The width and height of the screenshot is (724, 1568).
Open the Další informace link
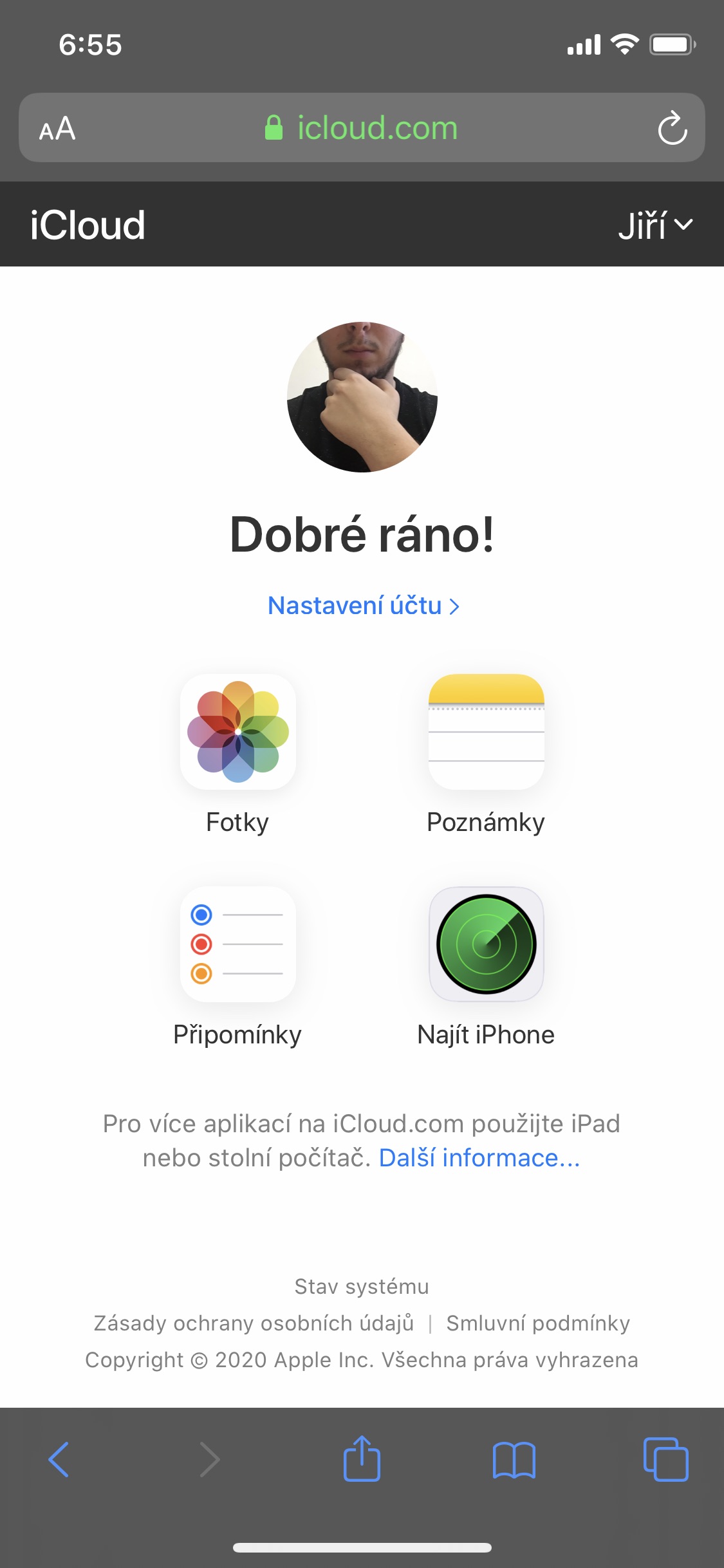(479, 1158)
